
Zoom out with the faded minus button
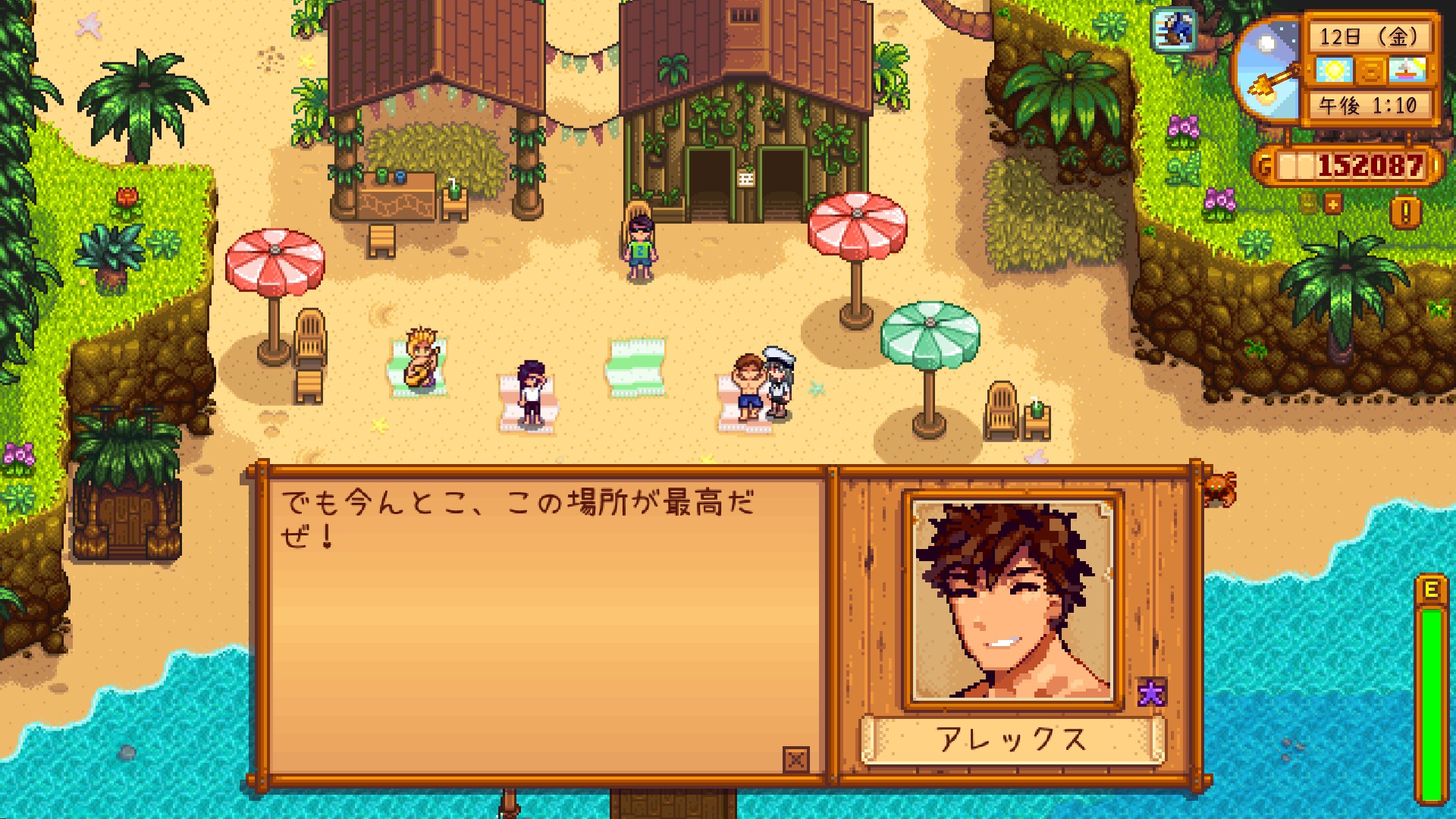[x=1308, y=202]
